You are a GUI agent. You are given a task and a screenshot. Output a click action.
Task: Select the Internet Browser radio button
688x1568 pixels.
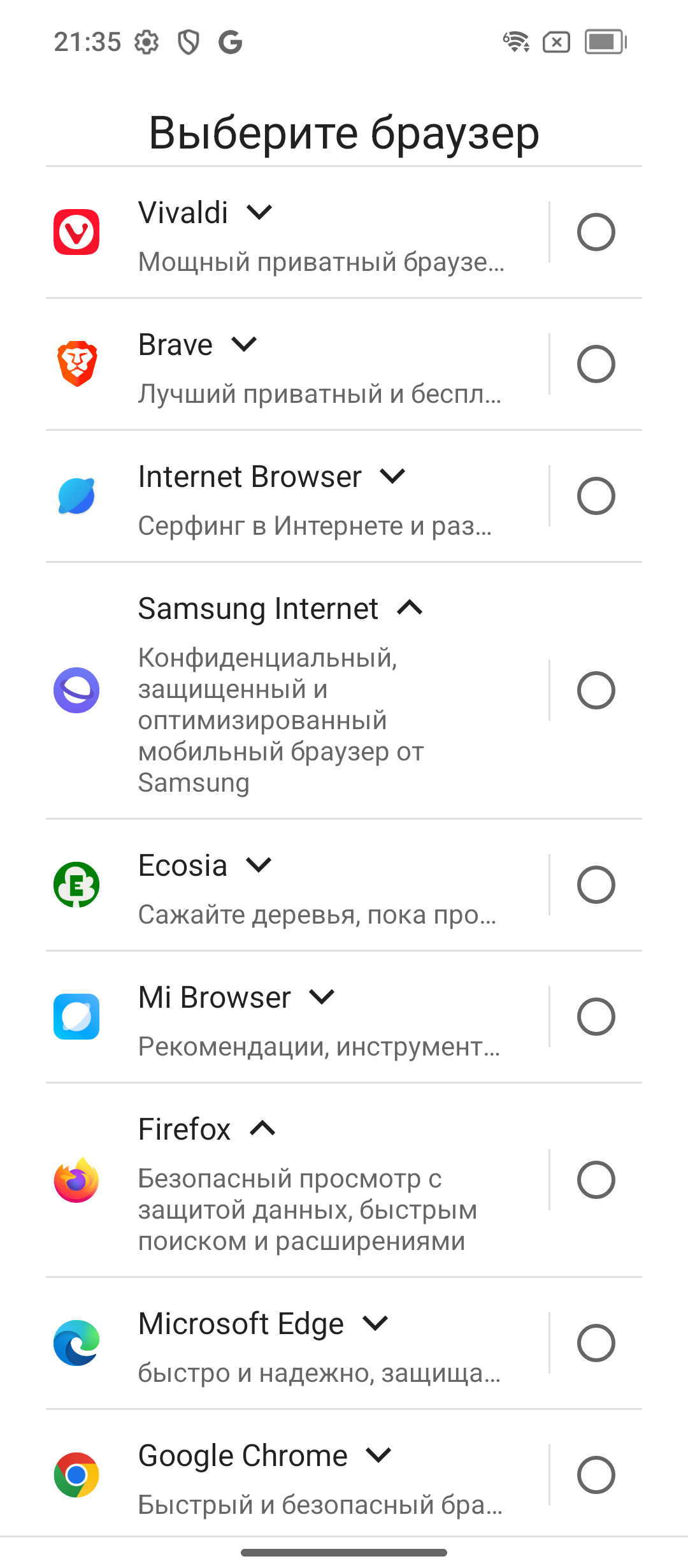click(596, 496)
